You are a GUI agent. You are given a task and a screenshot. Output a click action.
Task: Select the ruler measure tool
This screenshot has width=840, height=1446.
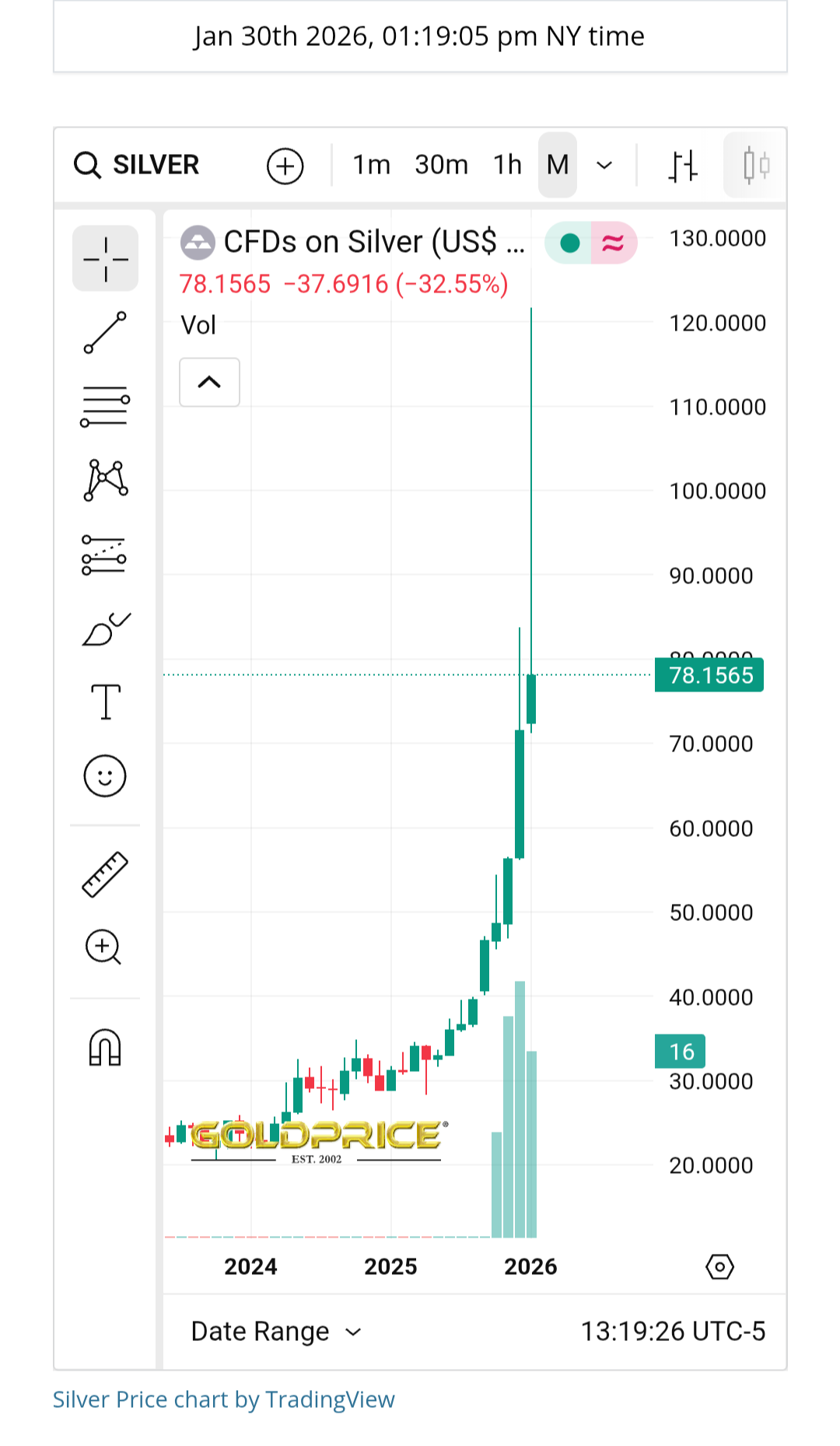click(105, 874)
